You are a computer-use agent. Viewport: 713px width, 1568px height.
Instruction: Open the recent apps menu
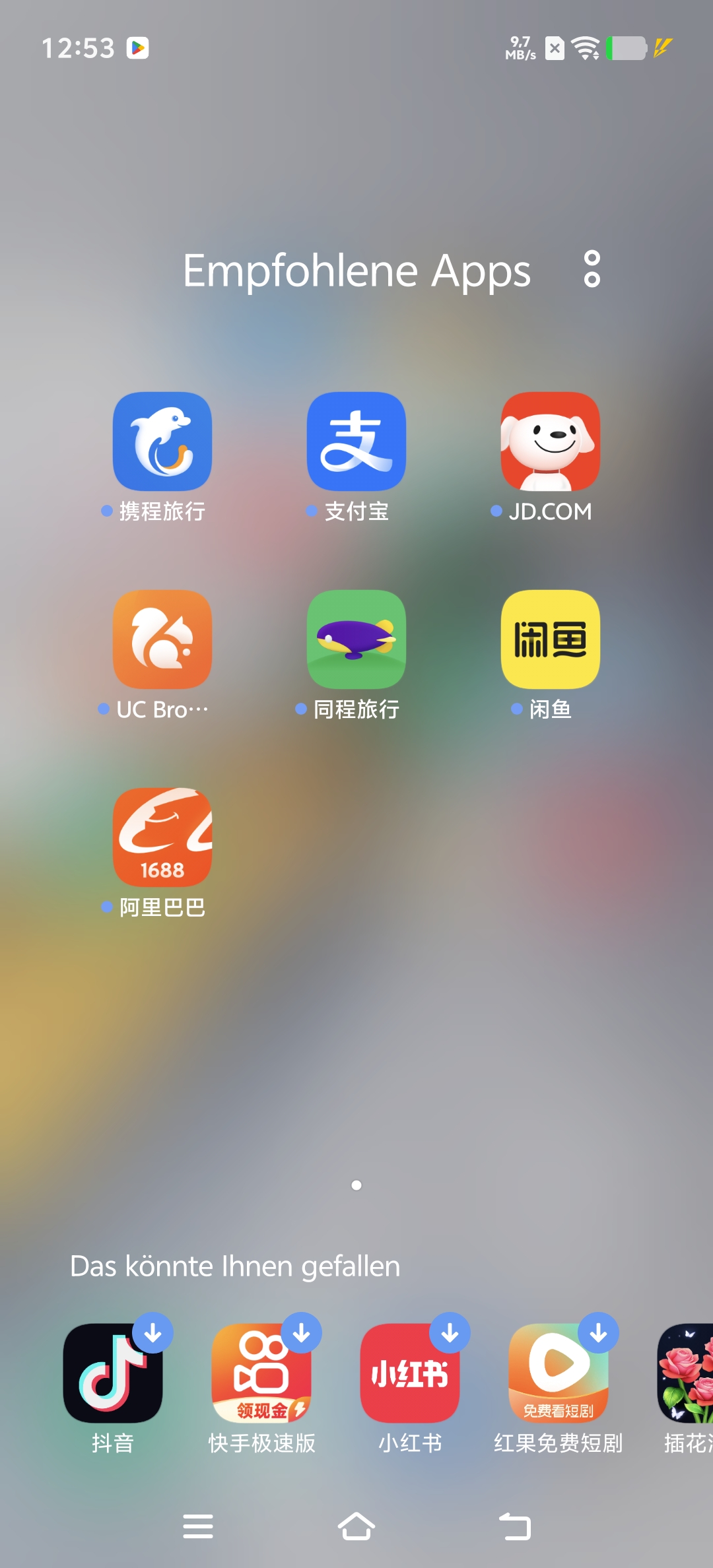pos(198,1526)
